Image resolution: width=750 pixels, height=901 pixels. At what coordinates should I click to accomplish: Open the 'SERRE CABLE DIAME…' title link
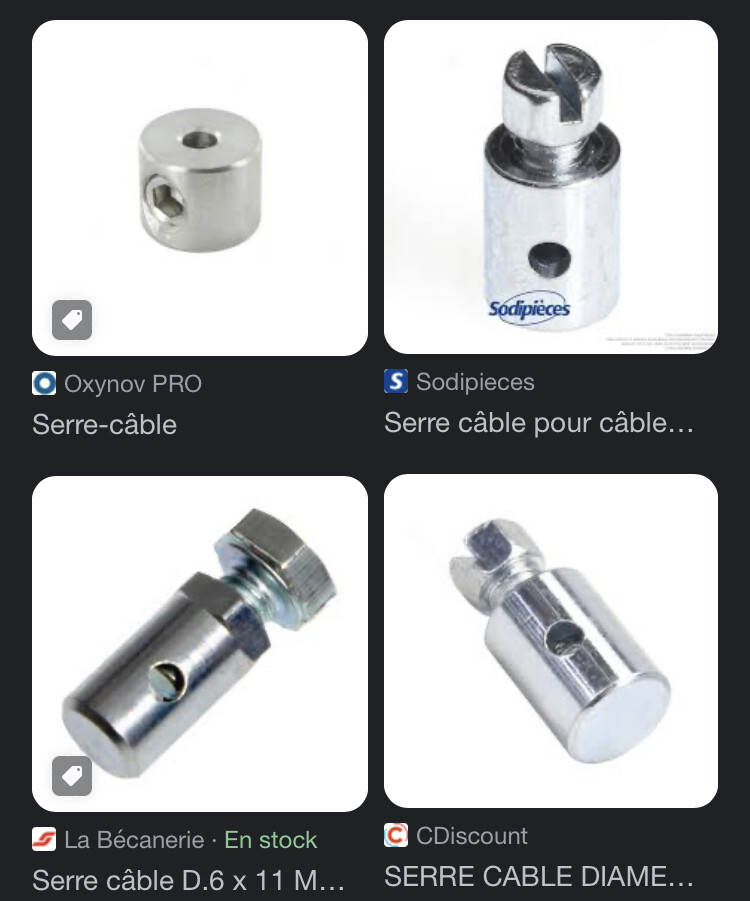539,877
